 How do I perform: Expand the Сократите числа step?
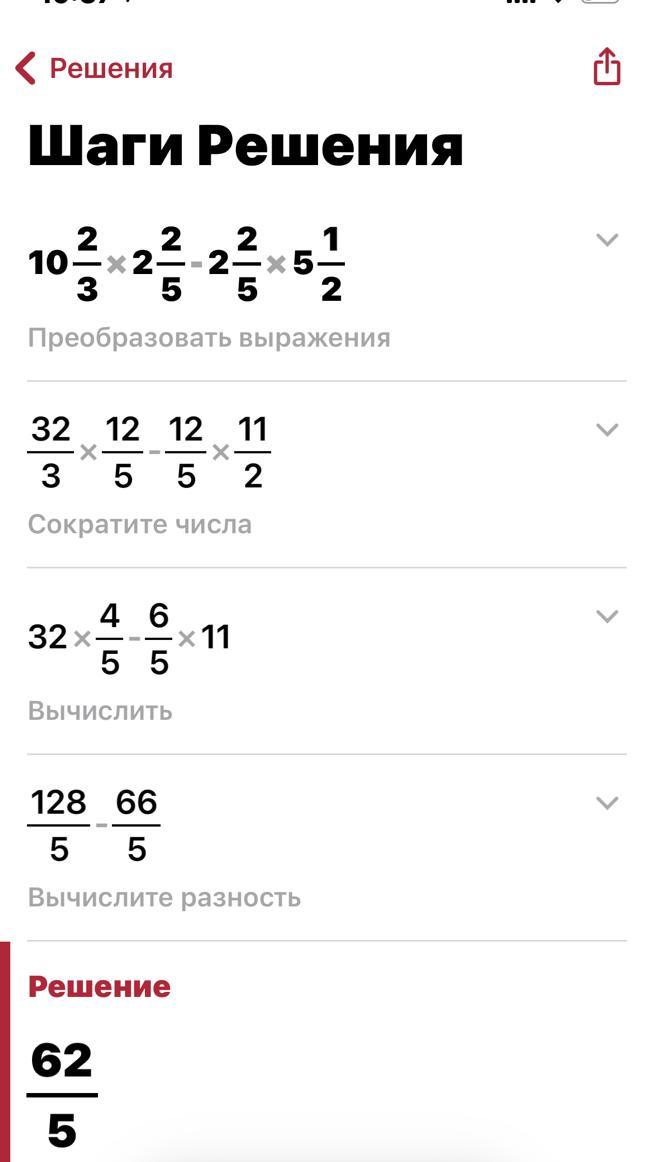607,430
